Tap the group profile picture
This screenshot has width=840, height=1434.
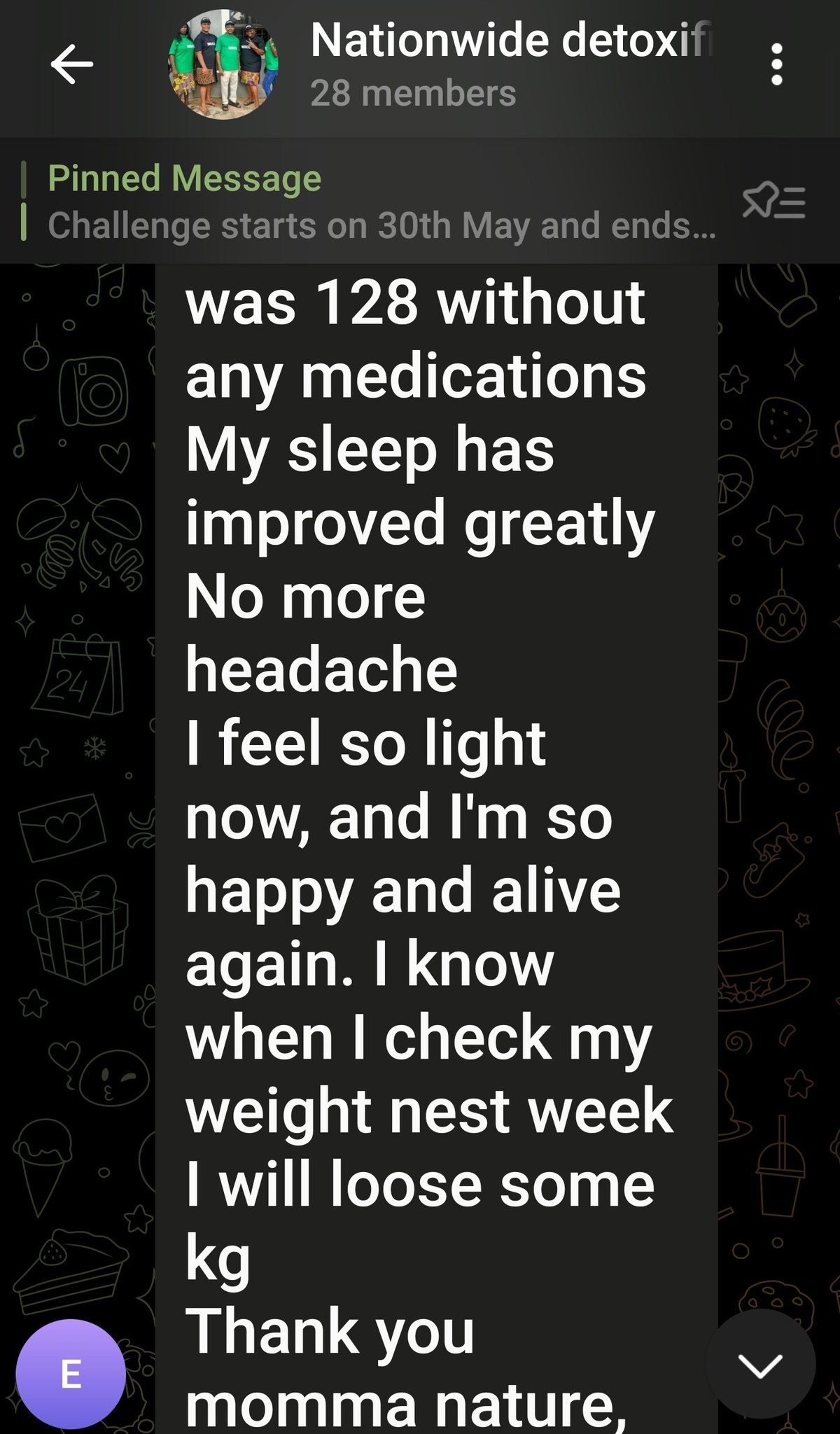223,65
